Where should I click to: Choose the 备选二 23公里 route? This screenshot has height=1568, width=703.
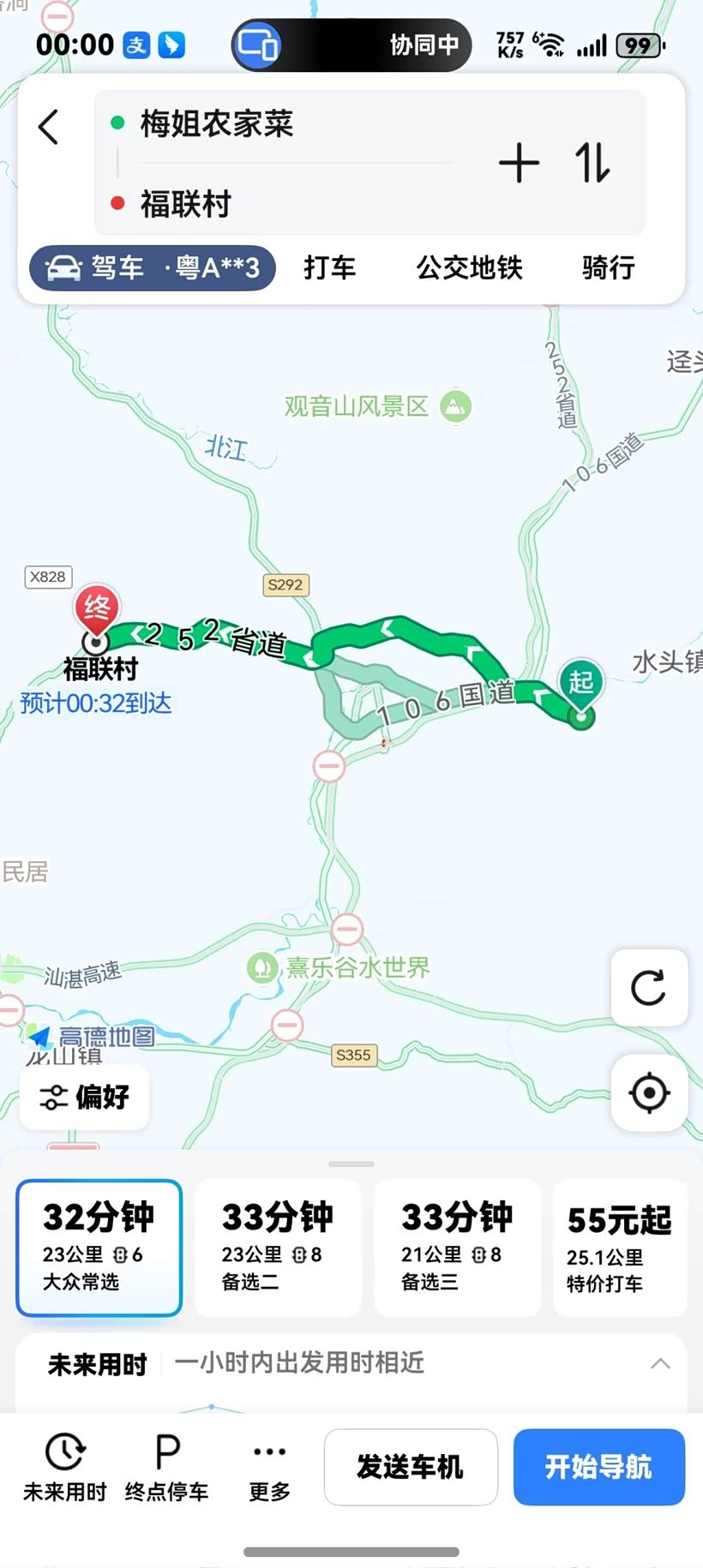278,1247
